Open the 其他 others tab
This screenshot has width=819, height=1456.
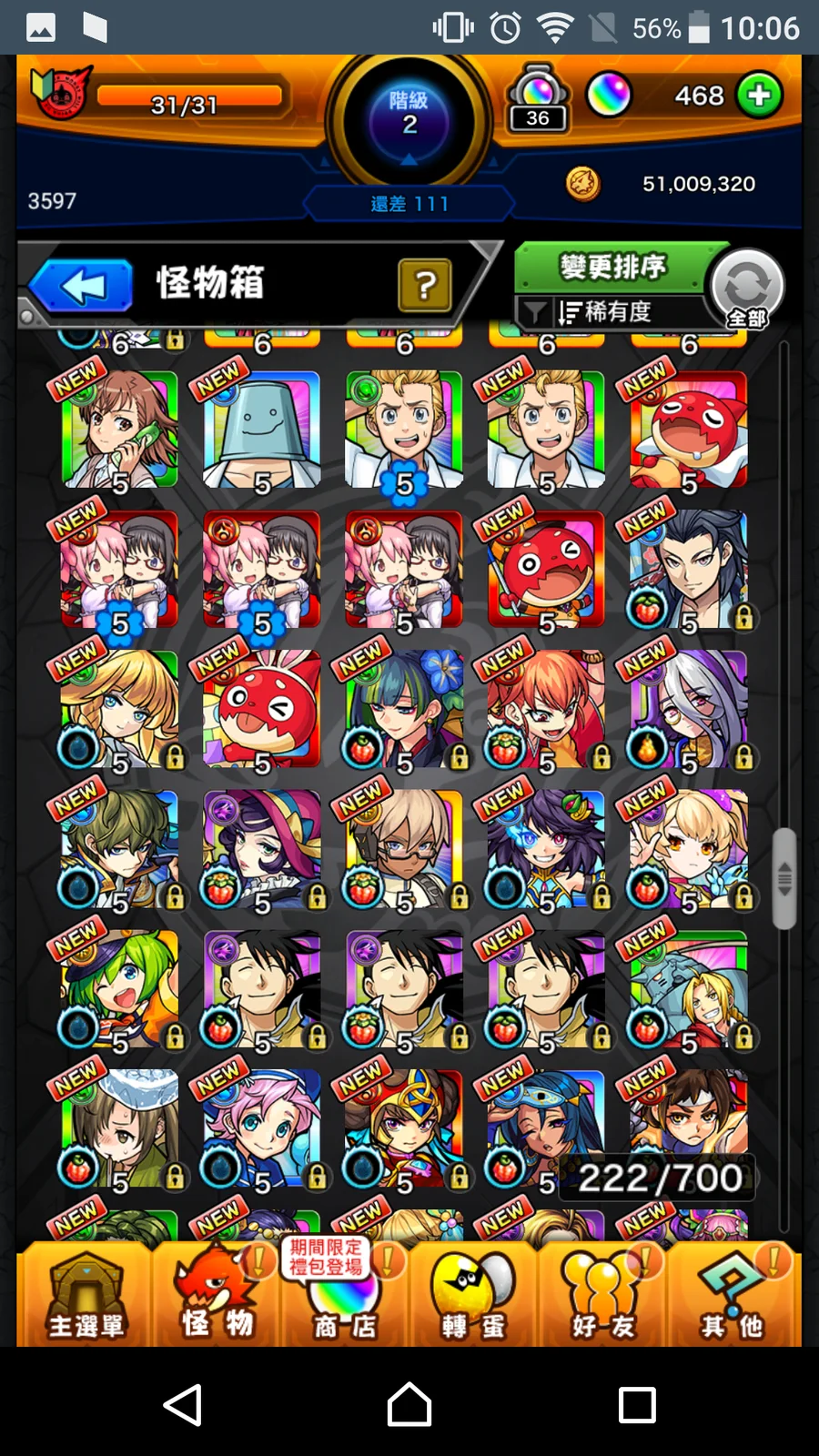(x=732, y=1296)
